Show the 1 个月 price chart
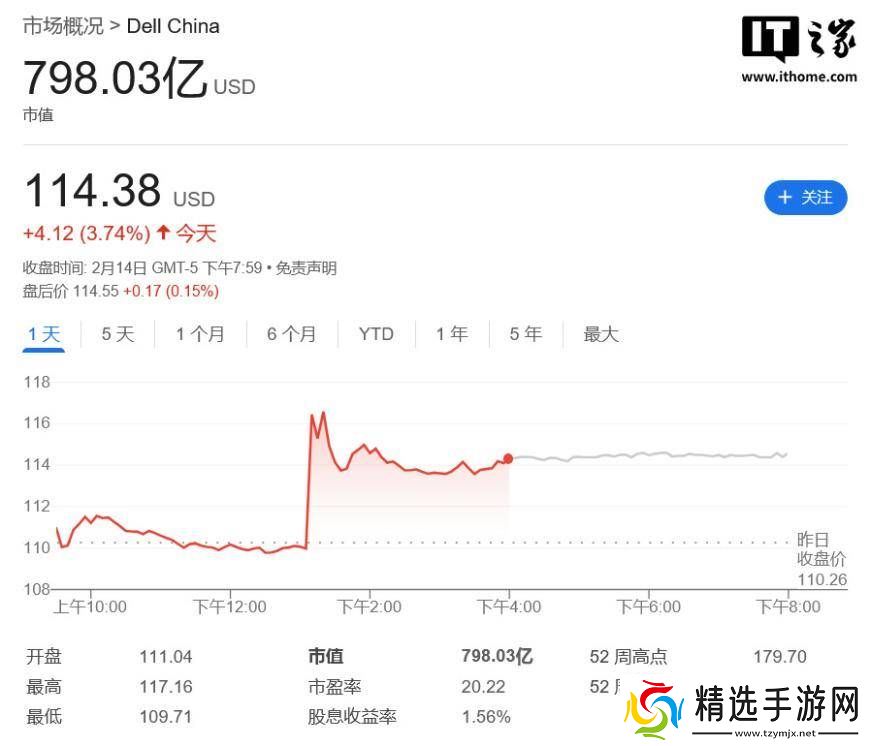This screenshot has height=746, width=870. click(200, 334)
